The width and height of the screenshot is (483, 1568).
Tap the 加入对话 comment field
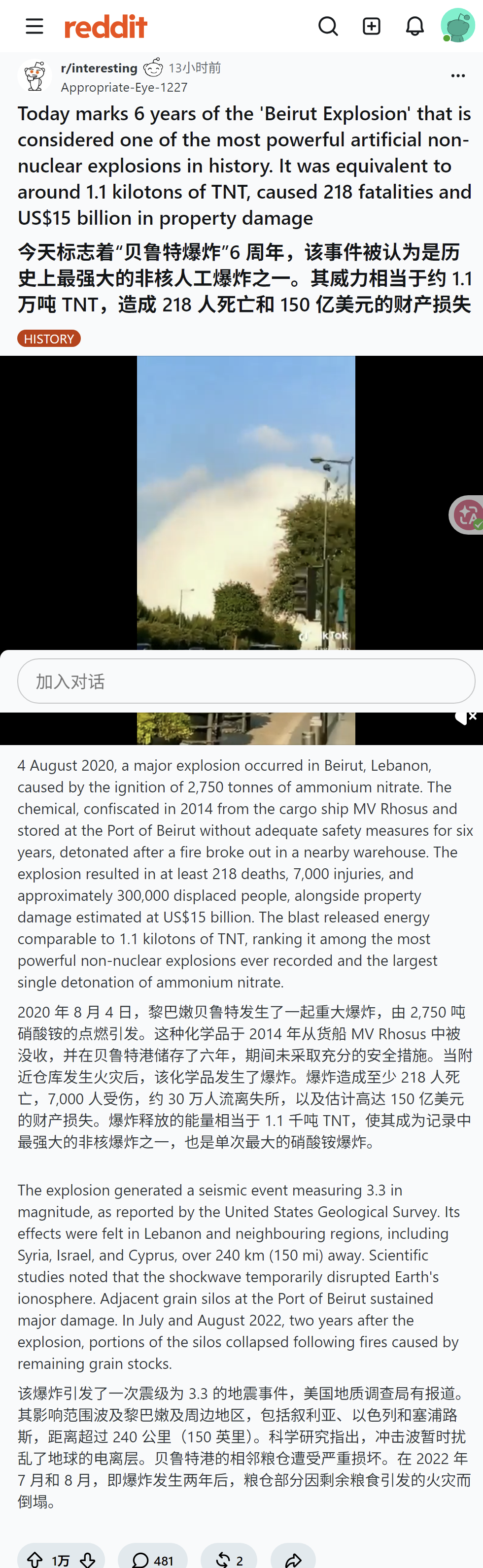(x=246, y=681)
